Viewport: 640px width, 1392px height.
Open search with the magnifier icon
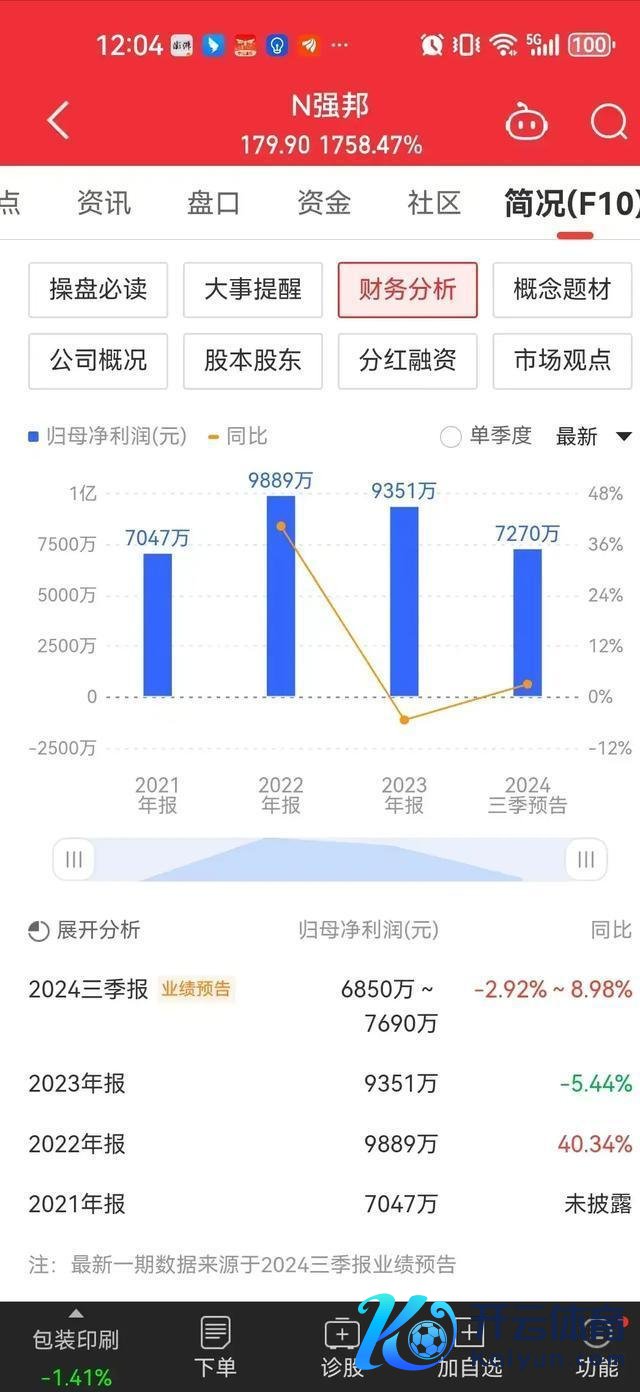pos(607,122)
